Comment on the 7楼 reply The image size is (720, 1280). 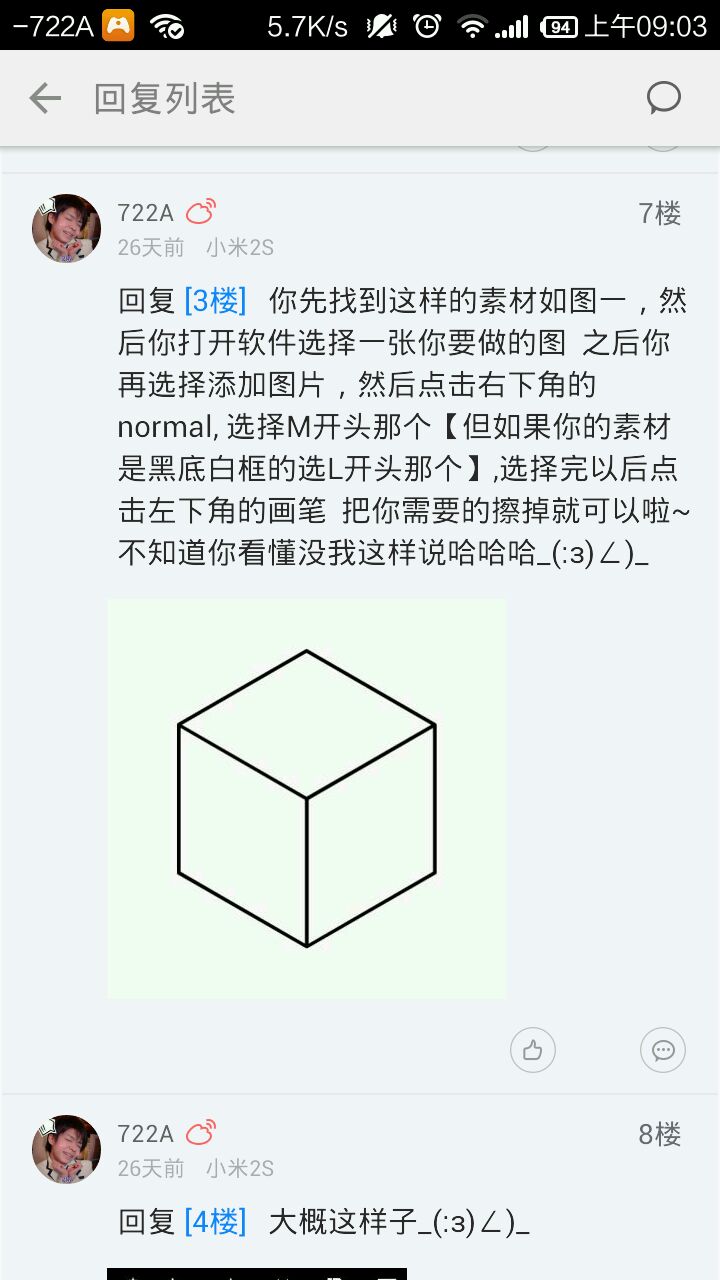click(x=662, y=1050)
